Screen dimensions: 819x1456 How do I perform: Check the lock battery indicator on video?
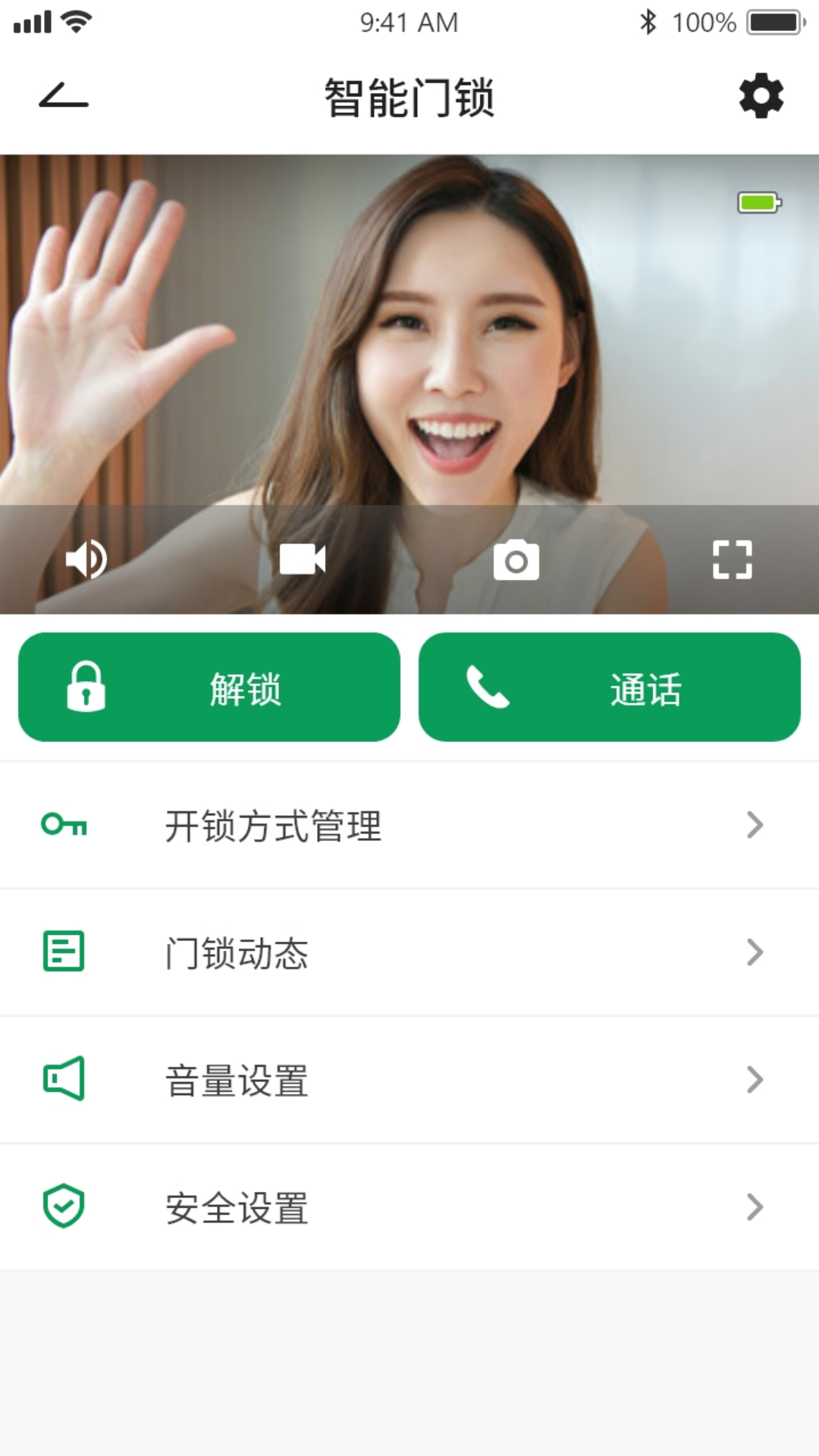pos(758,203)
